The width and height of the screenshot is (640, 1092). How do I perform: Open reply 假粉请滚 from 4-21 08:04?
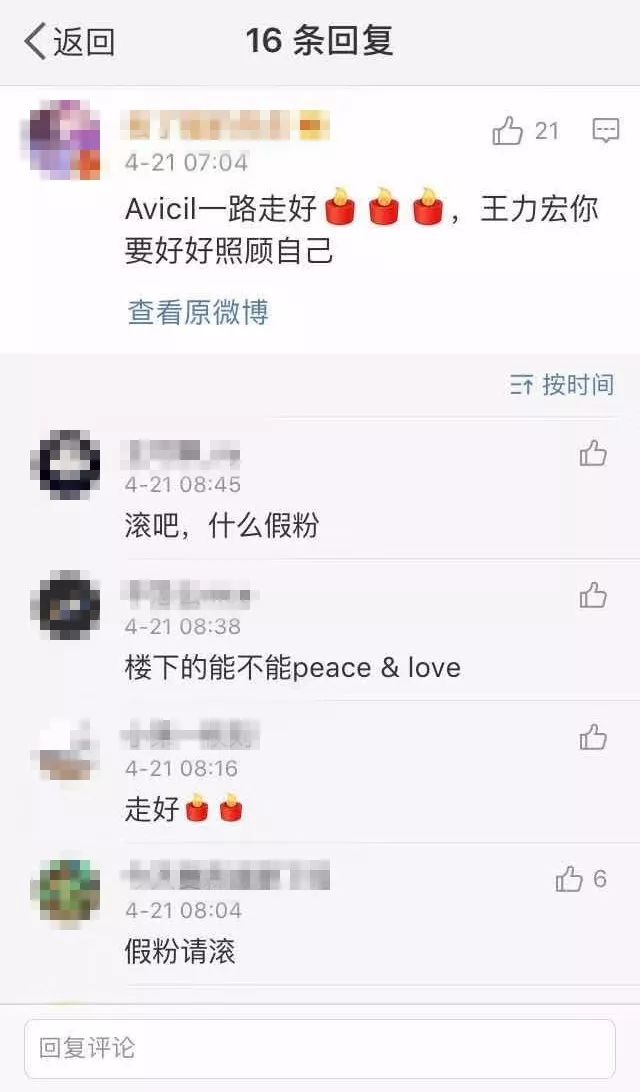180,951
